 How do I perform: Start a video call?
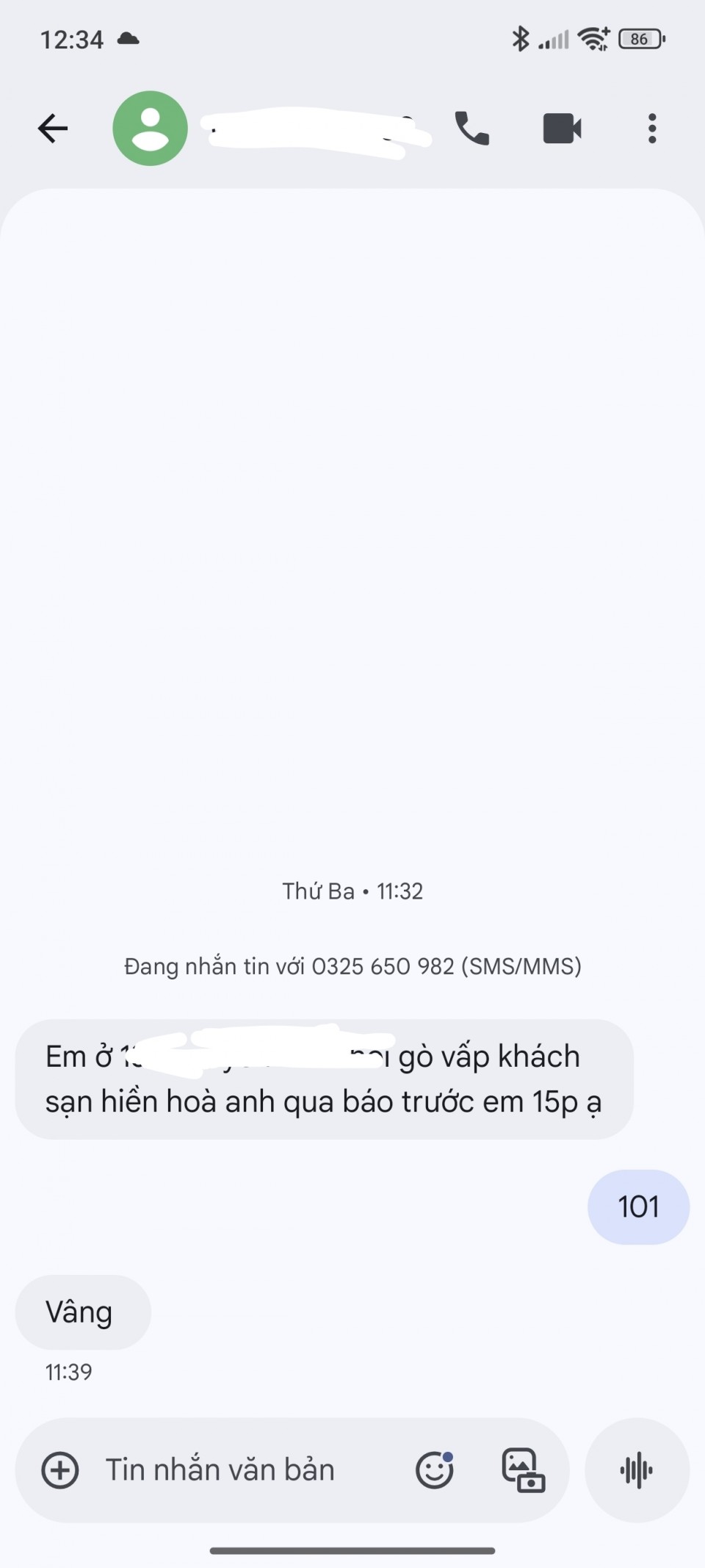pos(562,129)
